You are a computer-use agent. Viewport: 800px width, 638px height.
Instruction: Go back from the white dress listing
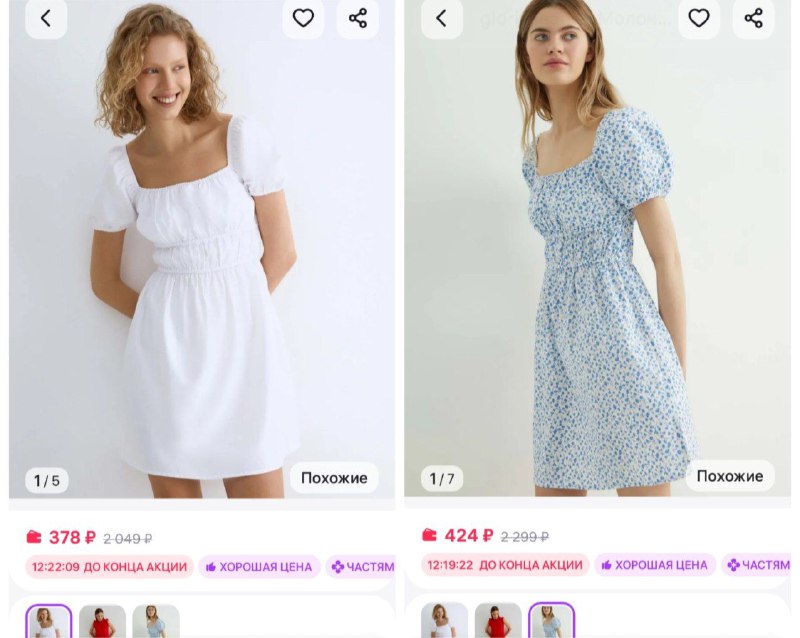click(x=46, y=18)
